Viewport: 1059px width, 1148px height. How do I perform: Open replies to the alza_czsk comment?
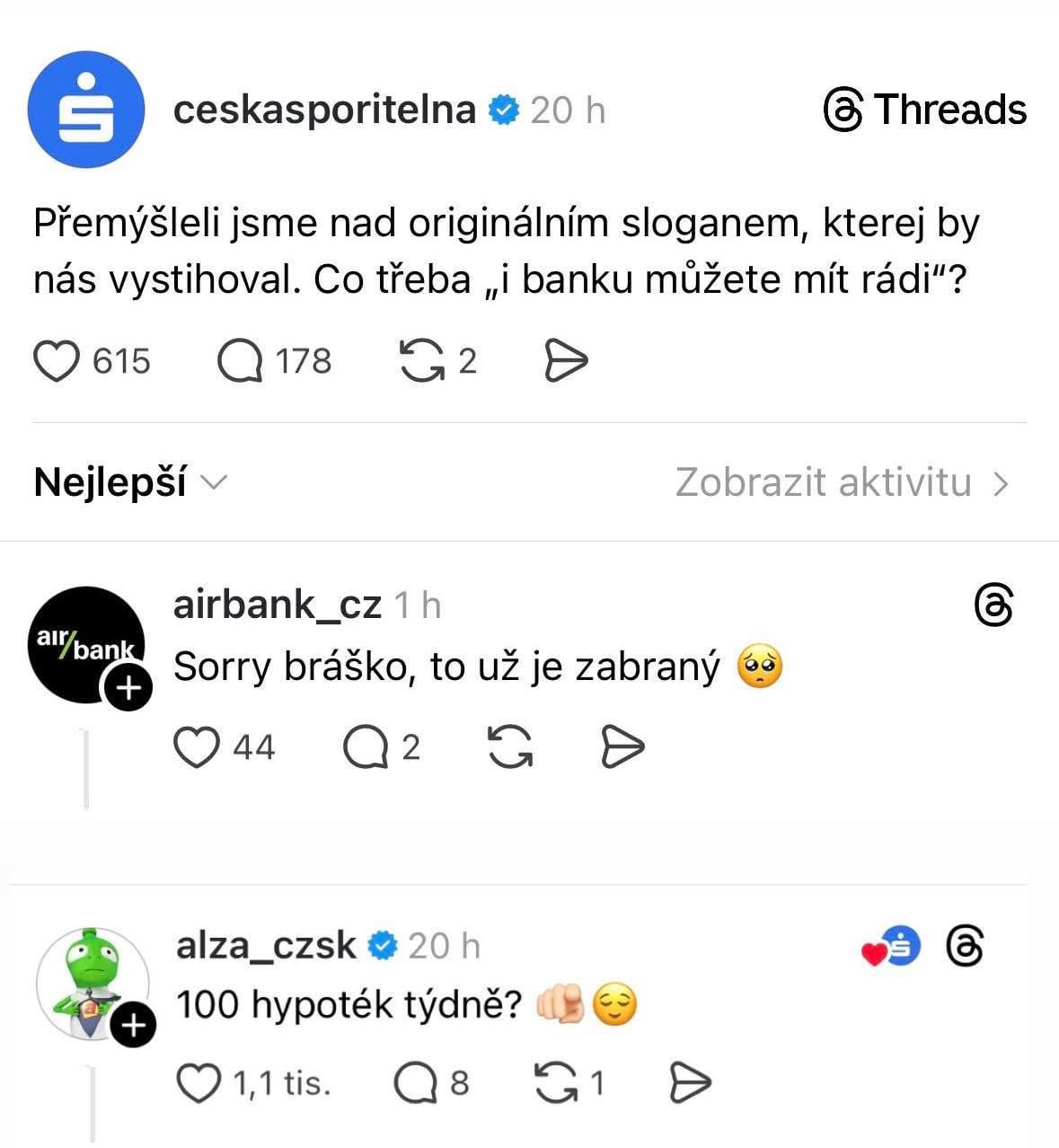click(417, 1083)
